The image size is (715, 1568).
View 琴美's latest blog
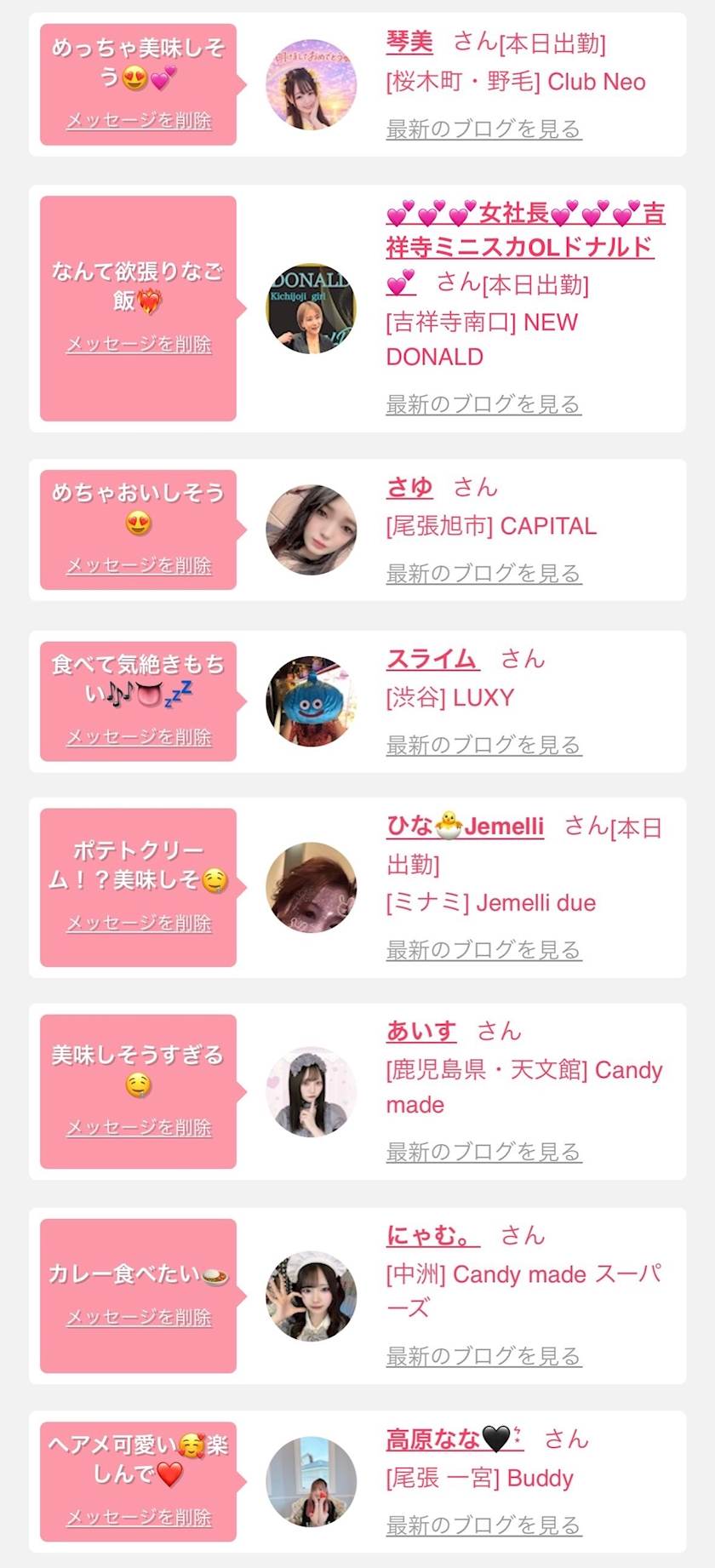(x=483, y=129)
